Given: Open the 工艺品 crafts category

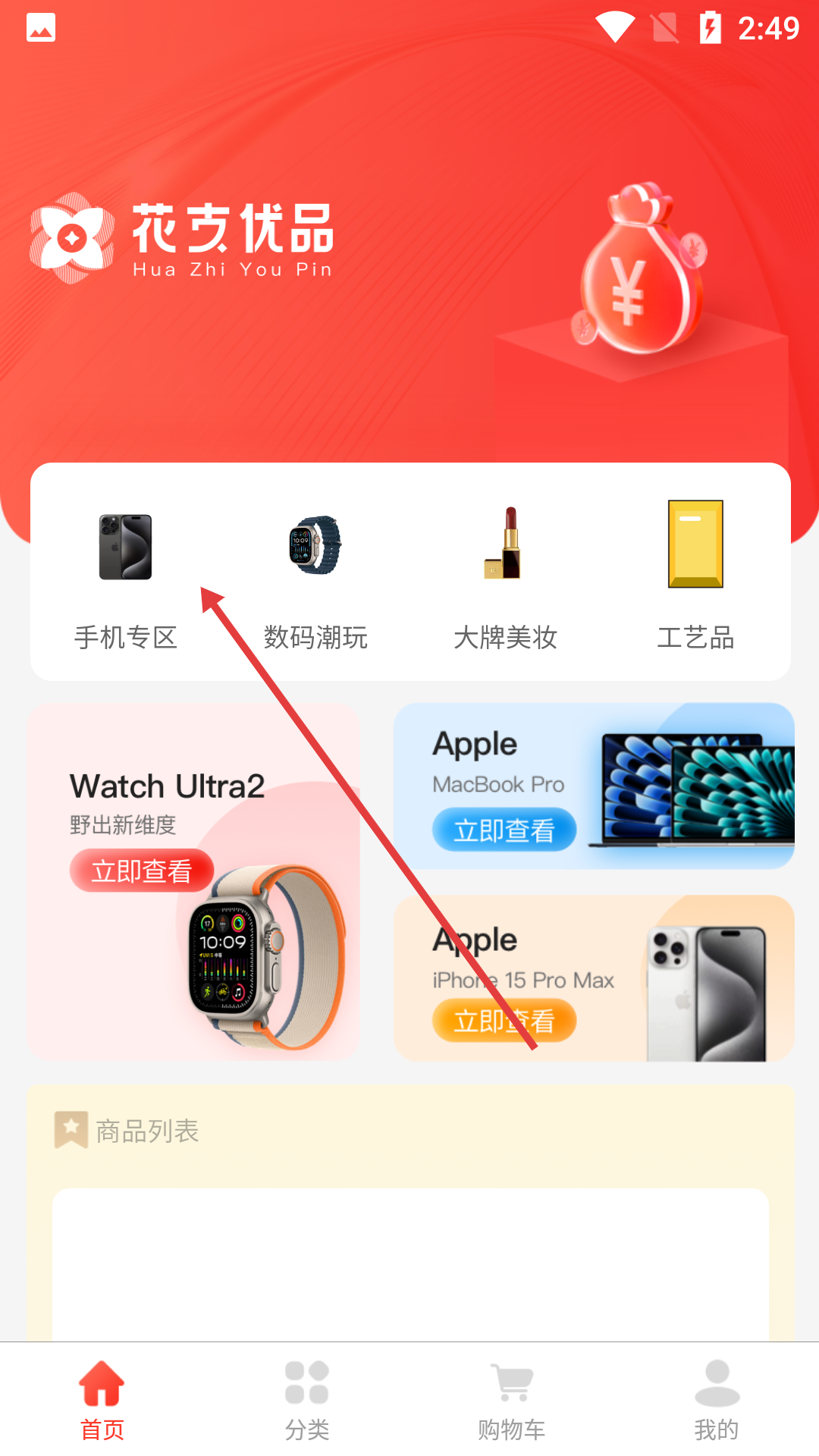Looking at the screenshot, I should coord(695,575).
